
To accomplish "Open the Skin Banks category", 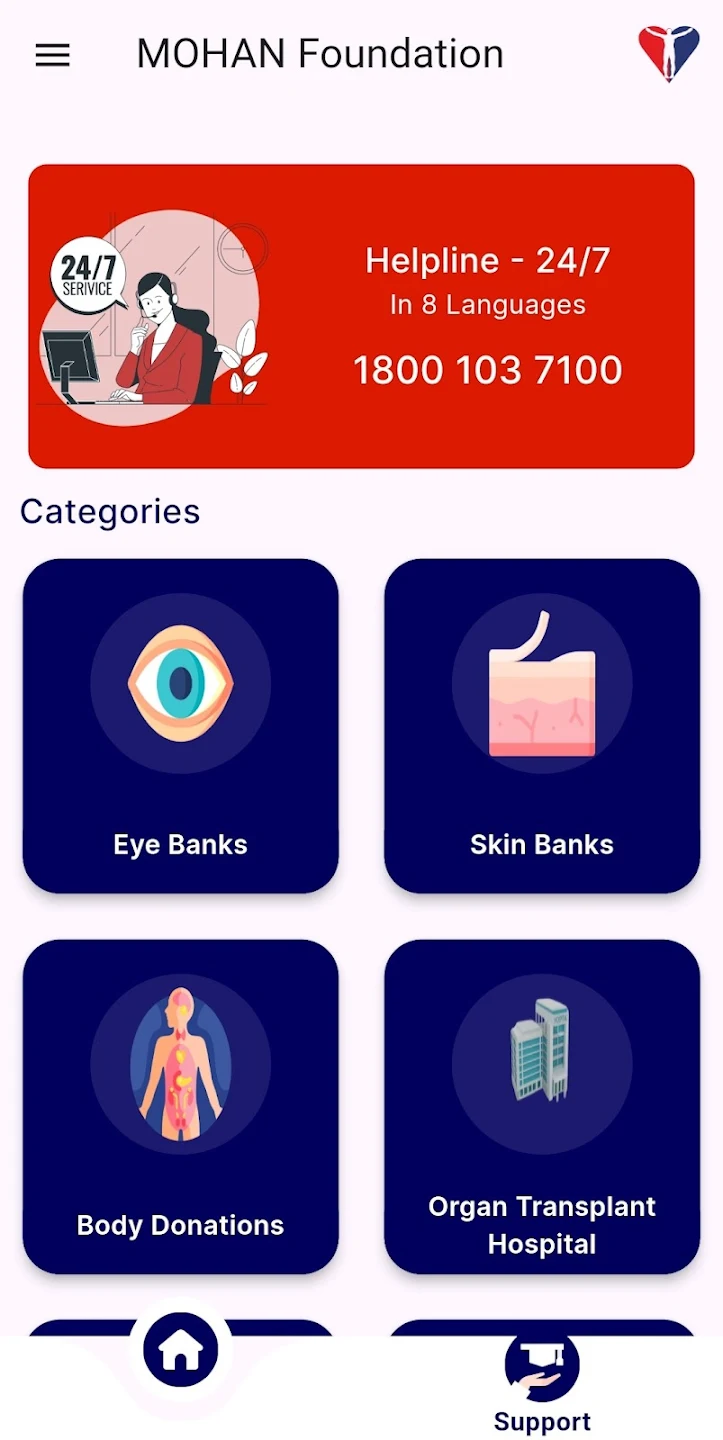I will tap(542, 725).
